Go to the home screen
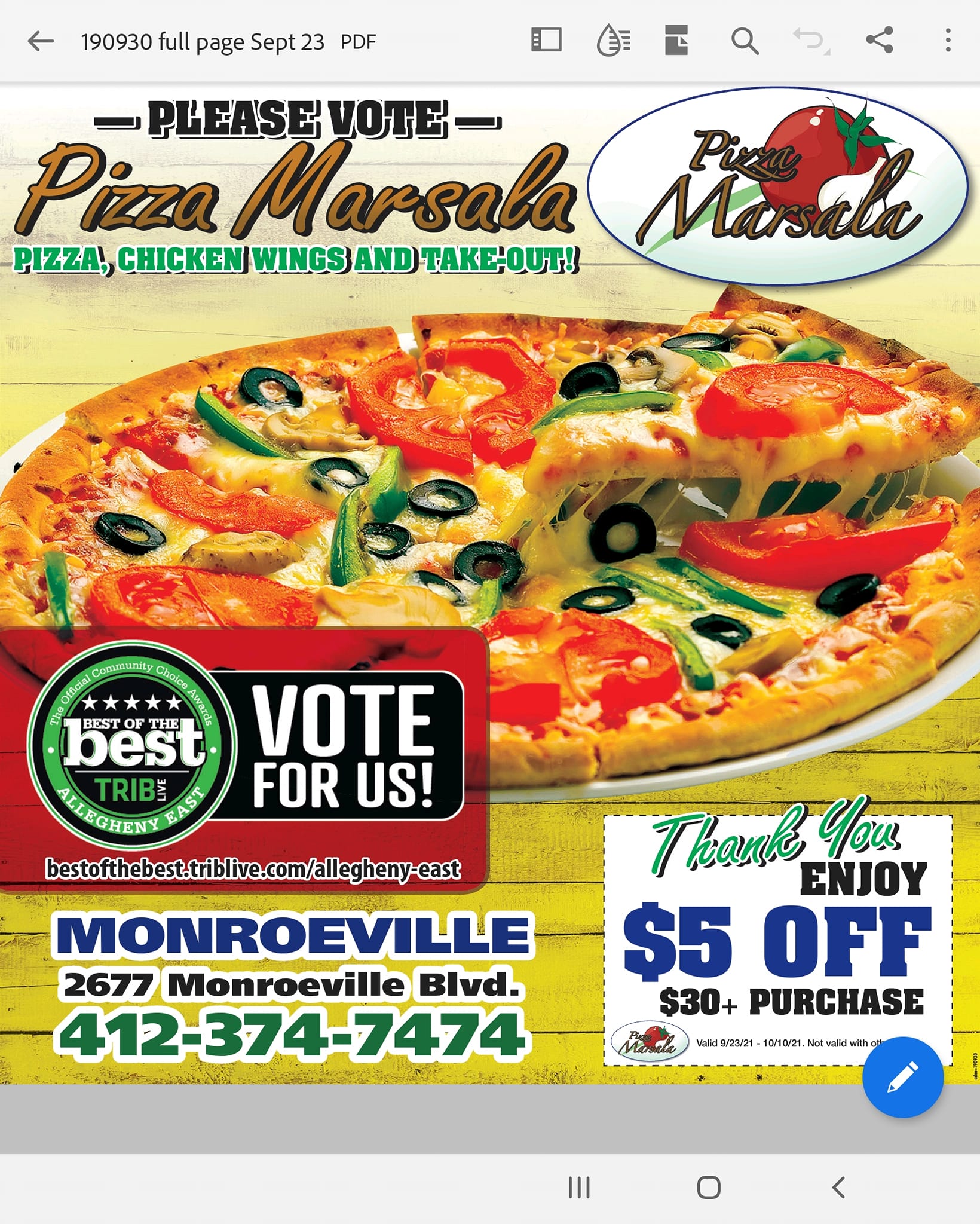Screen dimensions: 980x1224 (709, 1187)
